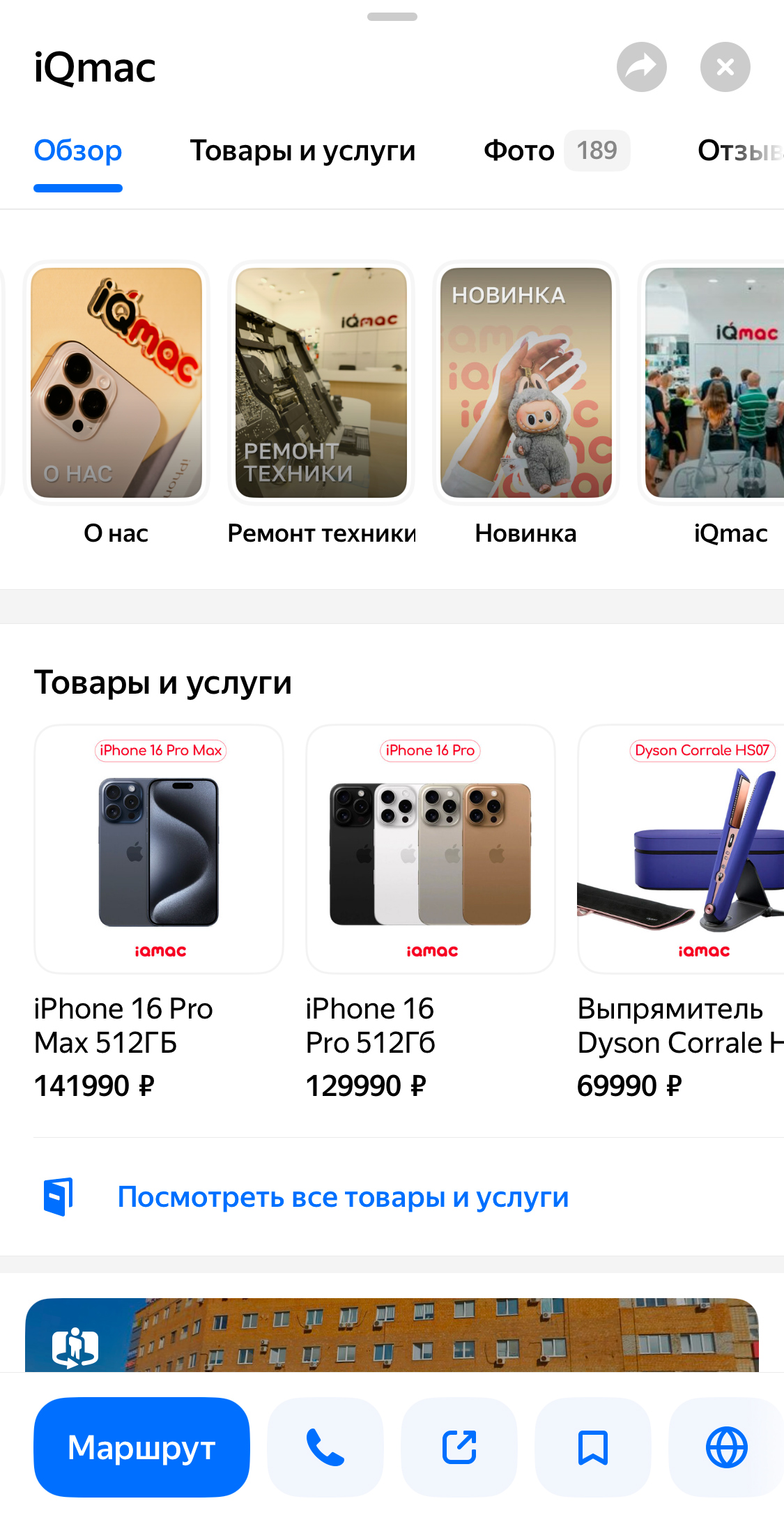Switch to the Товары и услуги tab
This screenshot has height=1531, width=784.
(302, 151)
